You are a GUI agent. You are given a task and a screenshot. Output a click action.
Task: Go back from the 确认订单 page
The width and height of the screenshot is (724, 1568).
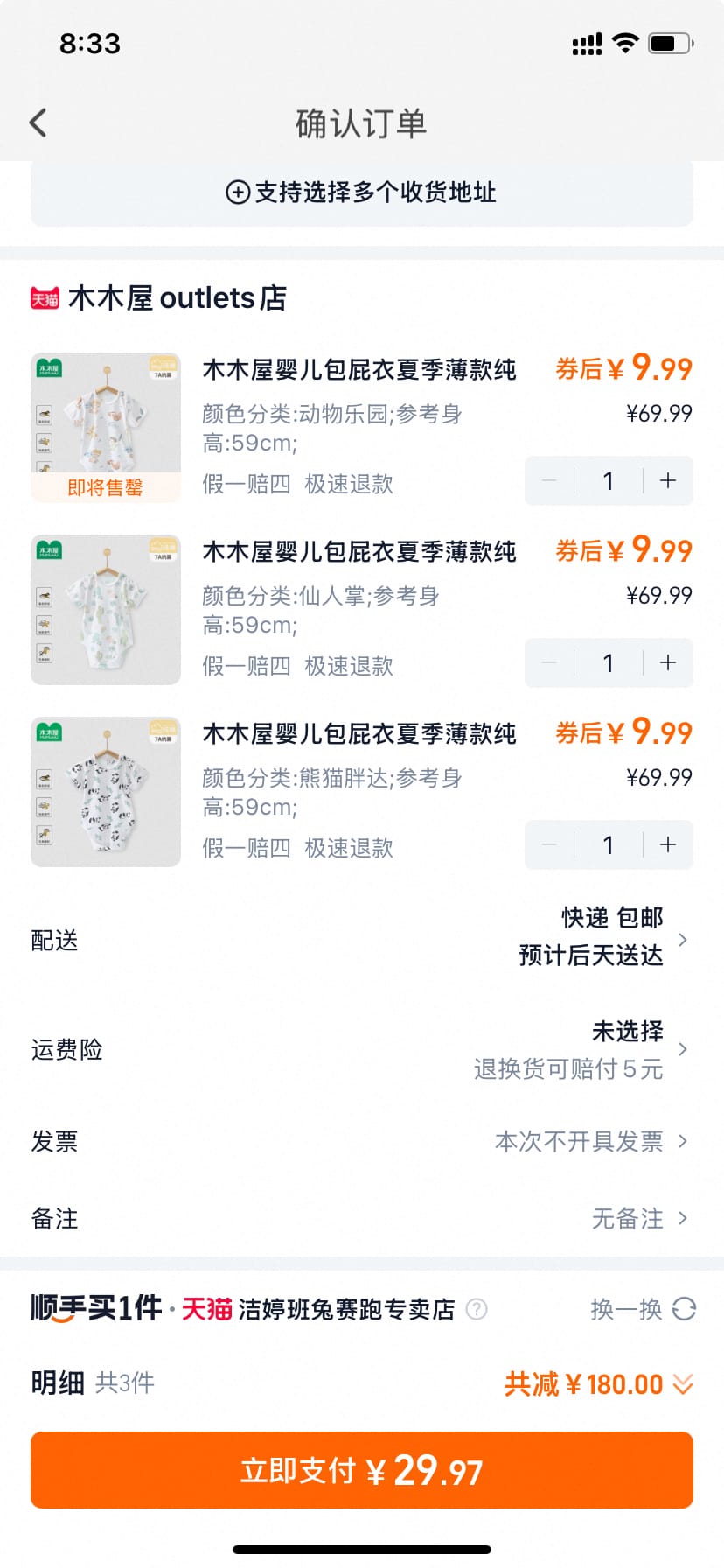[38, 123]
